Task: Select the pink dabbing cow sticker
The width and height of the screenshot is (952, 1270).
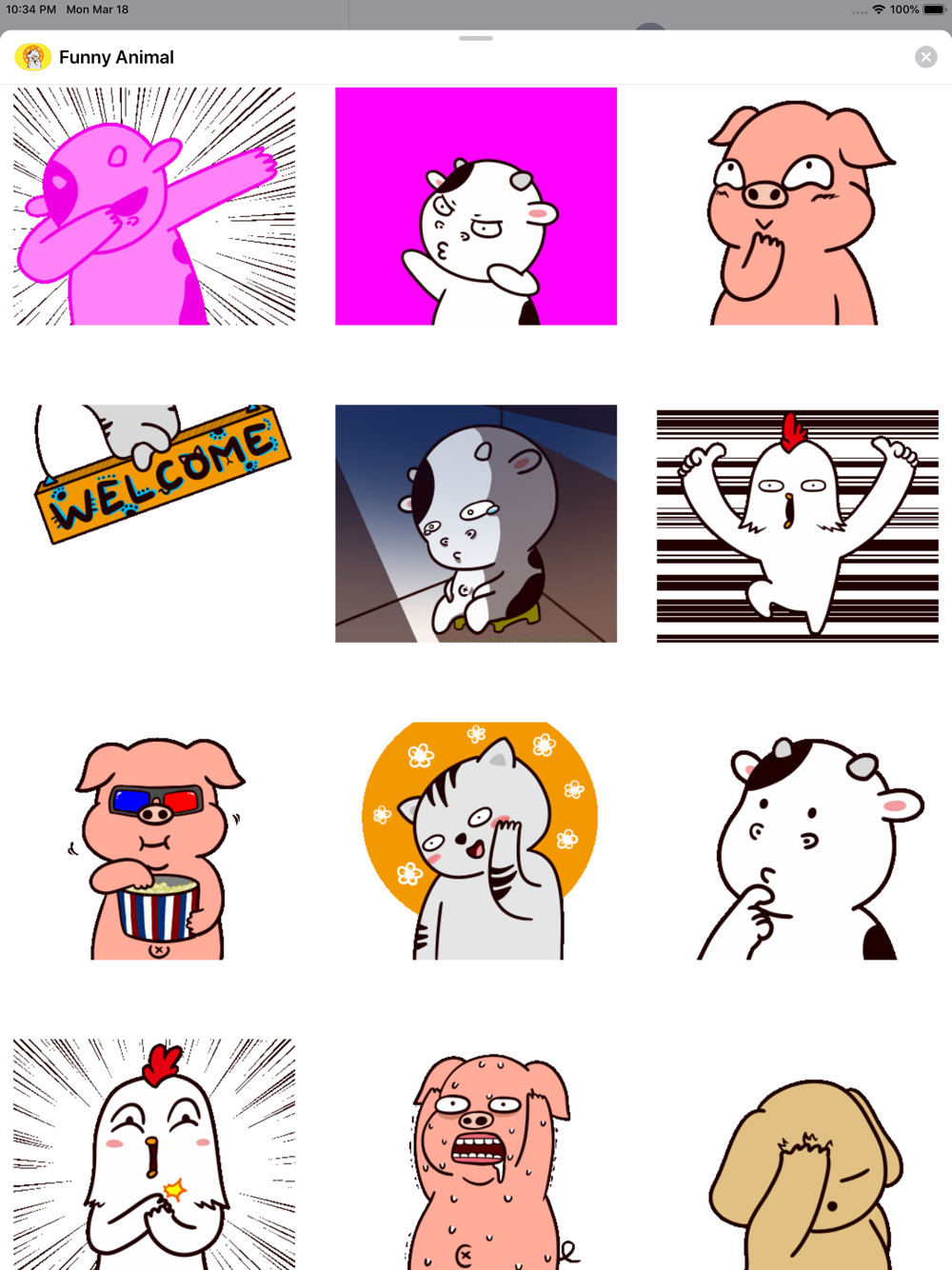Action: 154,207
